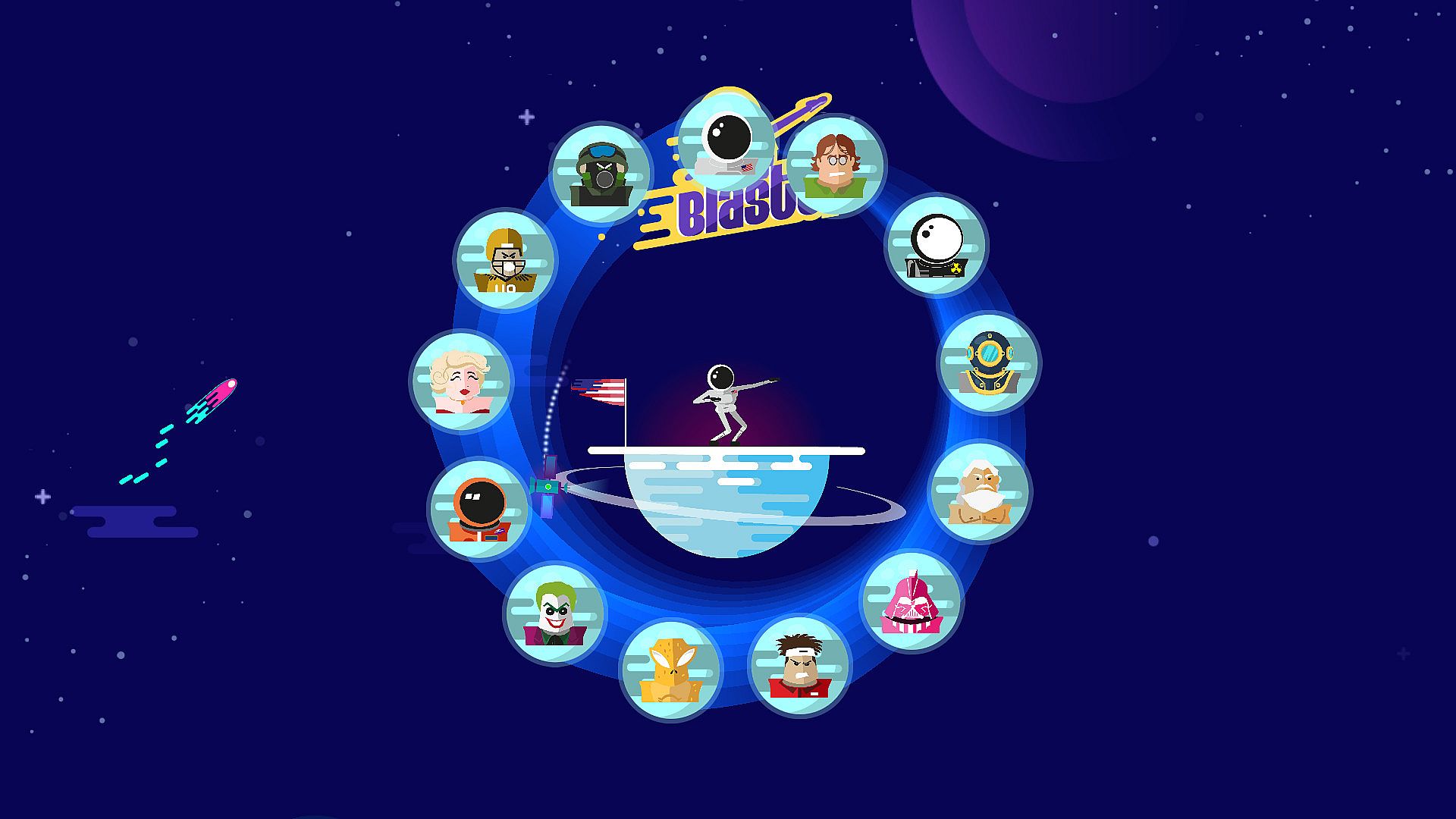Pick the orange spacesuit astronaut
Screen dimensions: 1456x819
[x=479, y=509]
